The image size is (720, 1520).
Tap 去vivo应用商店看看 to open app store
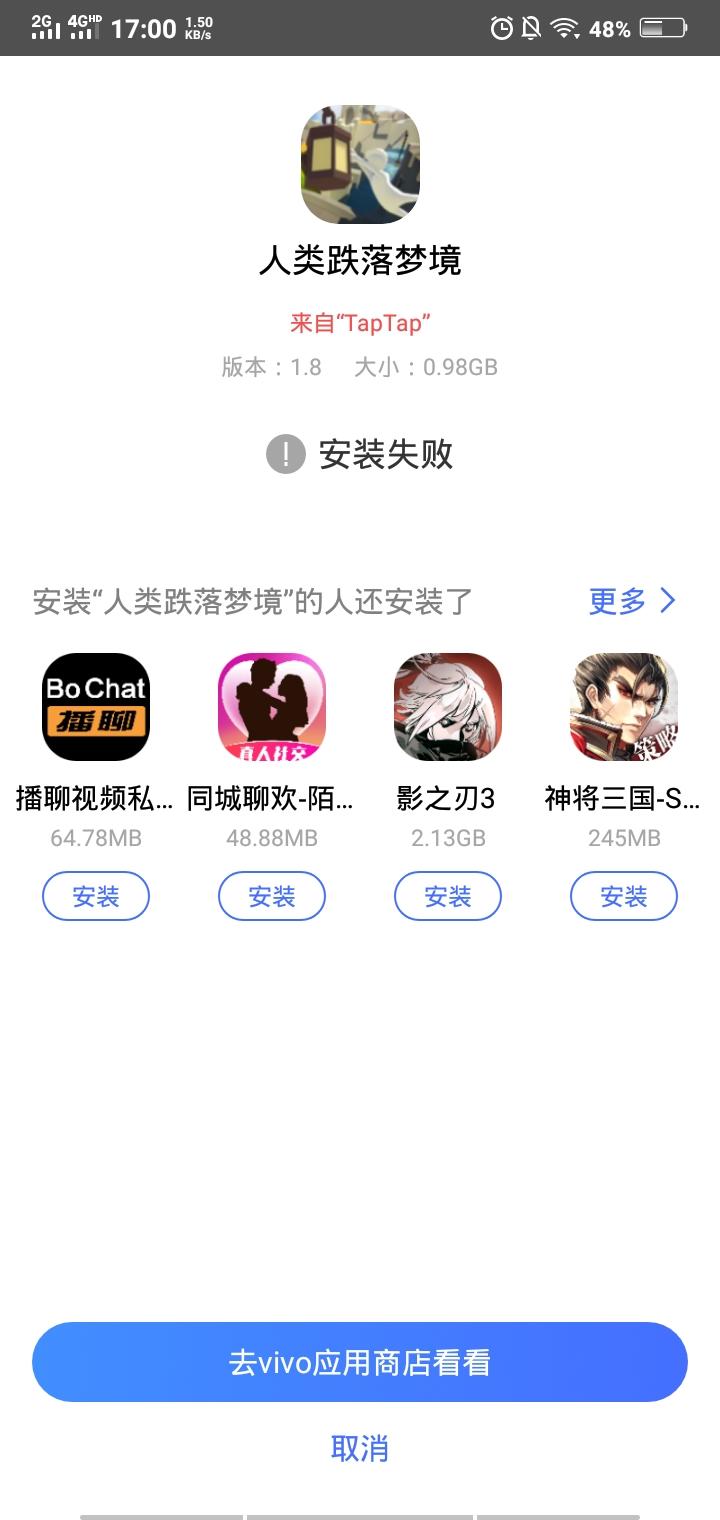coord(360,1360)
